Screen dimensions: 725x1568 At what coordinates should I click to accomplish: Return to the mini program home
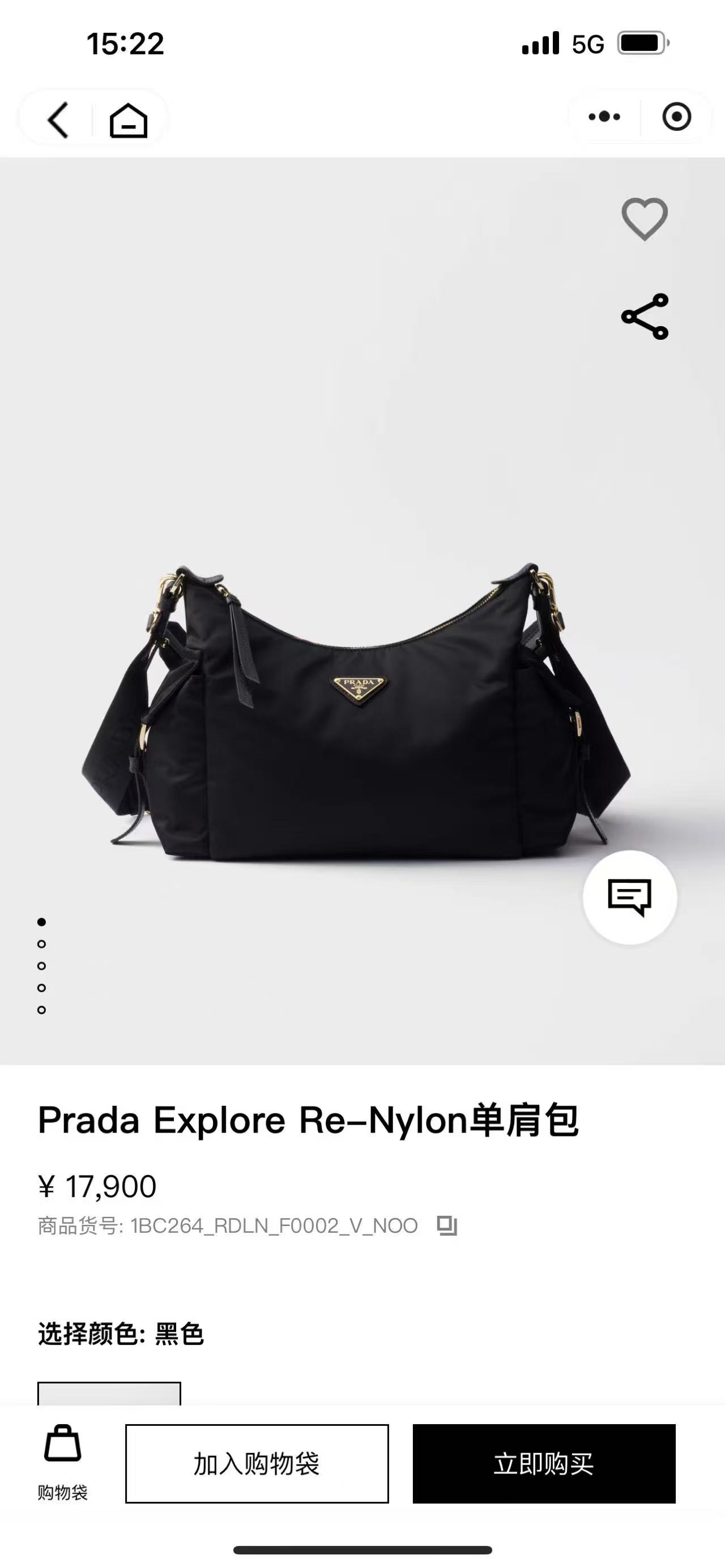(129, 120)
